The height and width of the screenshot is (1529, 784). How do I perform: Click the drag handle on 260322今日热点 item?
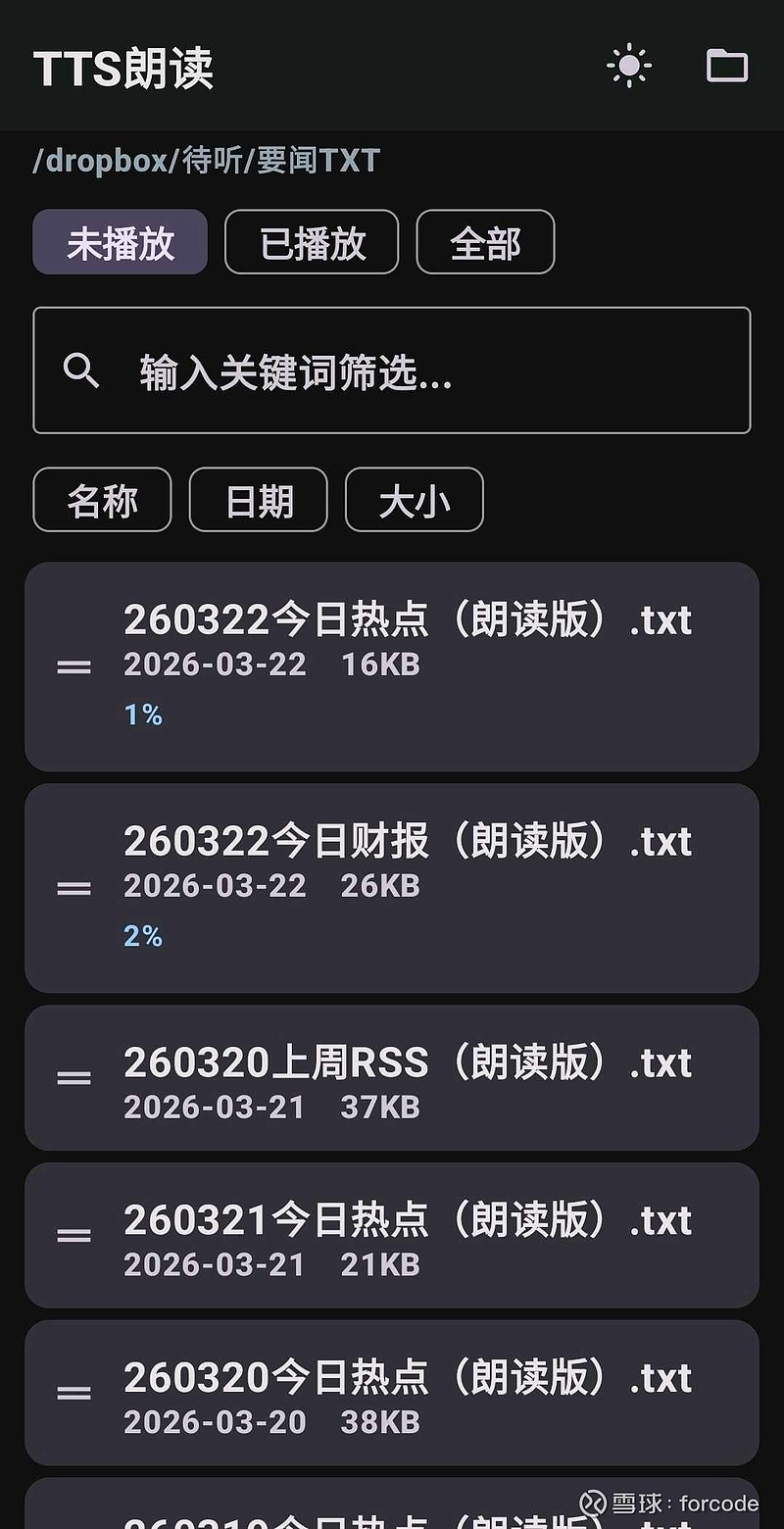pos(71,666)
